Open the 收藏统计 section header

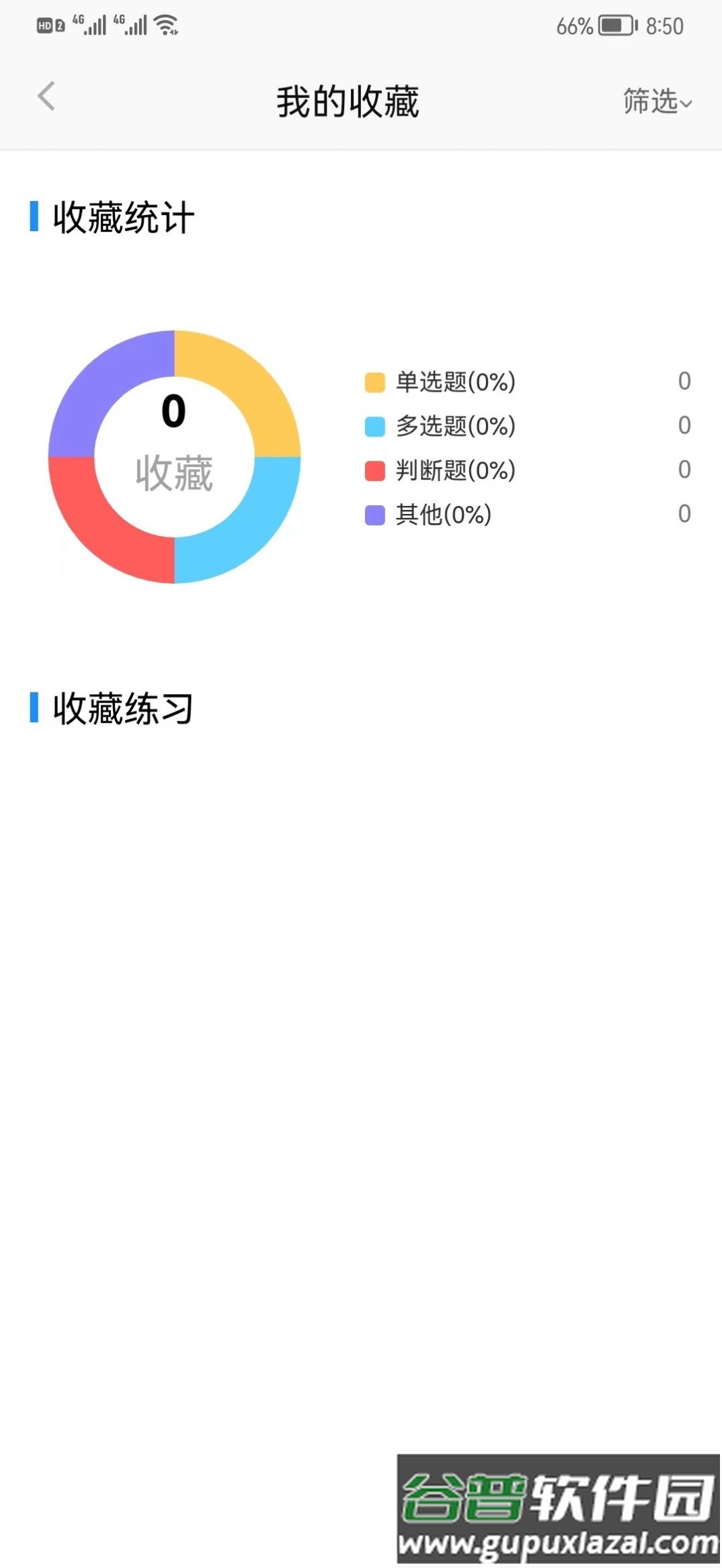[x=121, y=216]
